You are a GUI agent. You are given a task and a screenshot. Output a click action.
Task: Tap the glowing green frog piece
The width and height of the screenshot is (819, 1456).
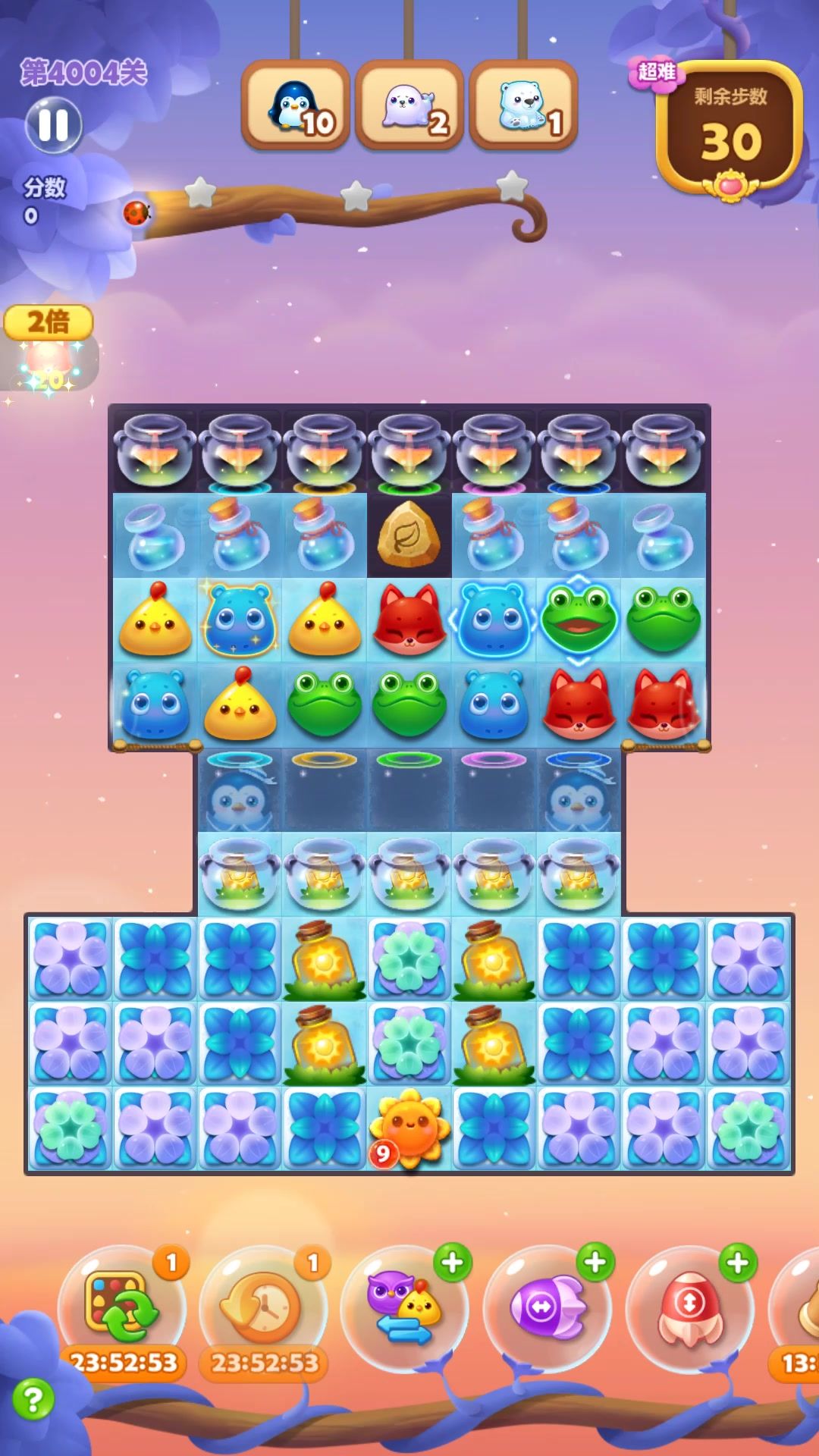(579, 620)
